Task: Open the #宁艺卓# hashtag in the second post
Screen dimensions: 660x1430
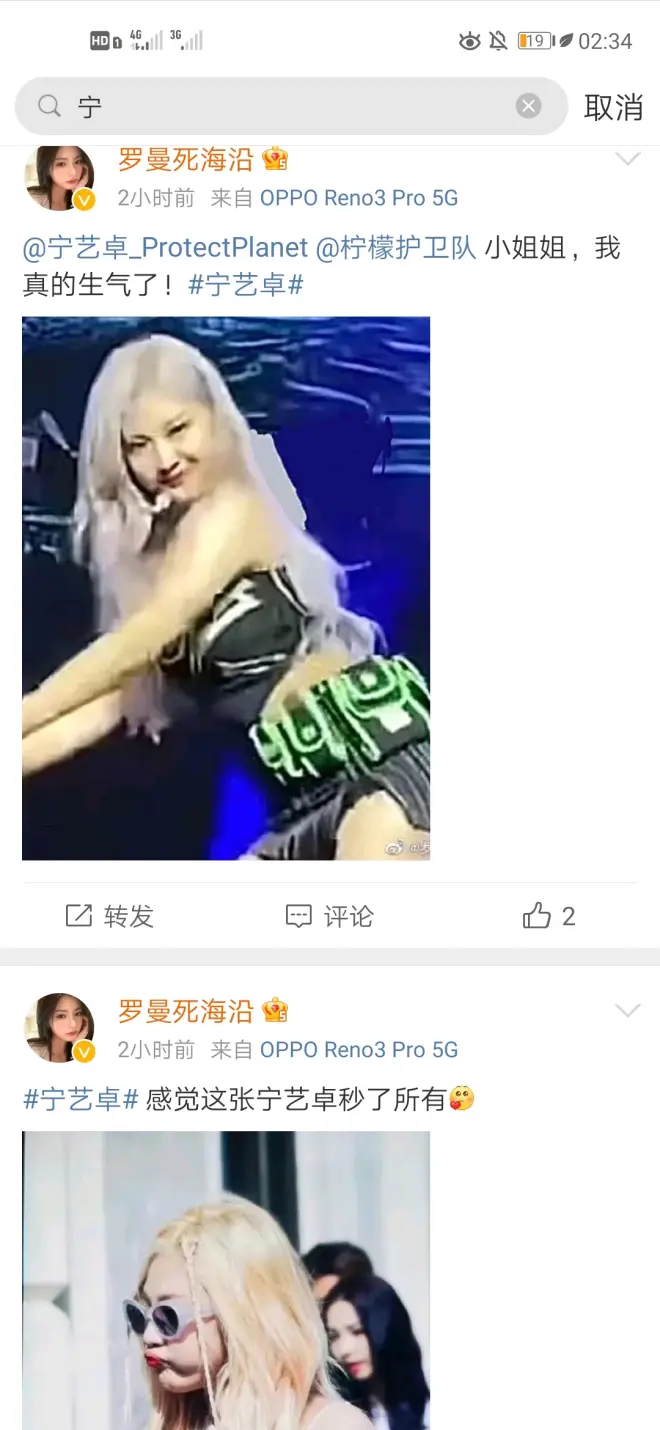Action: click(x=81, y=1100)
